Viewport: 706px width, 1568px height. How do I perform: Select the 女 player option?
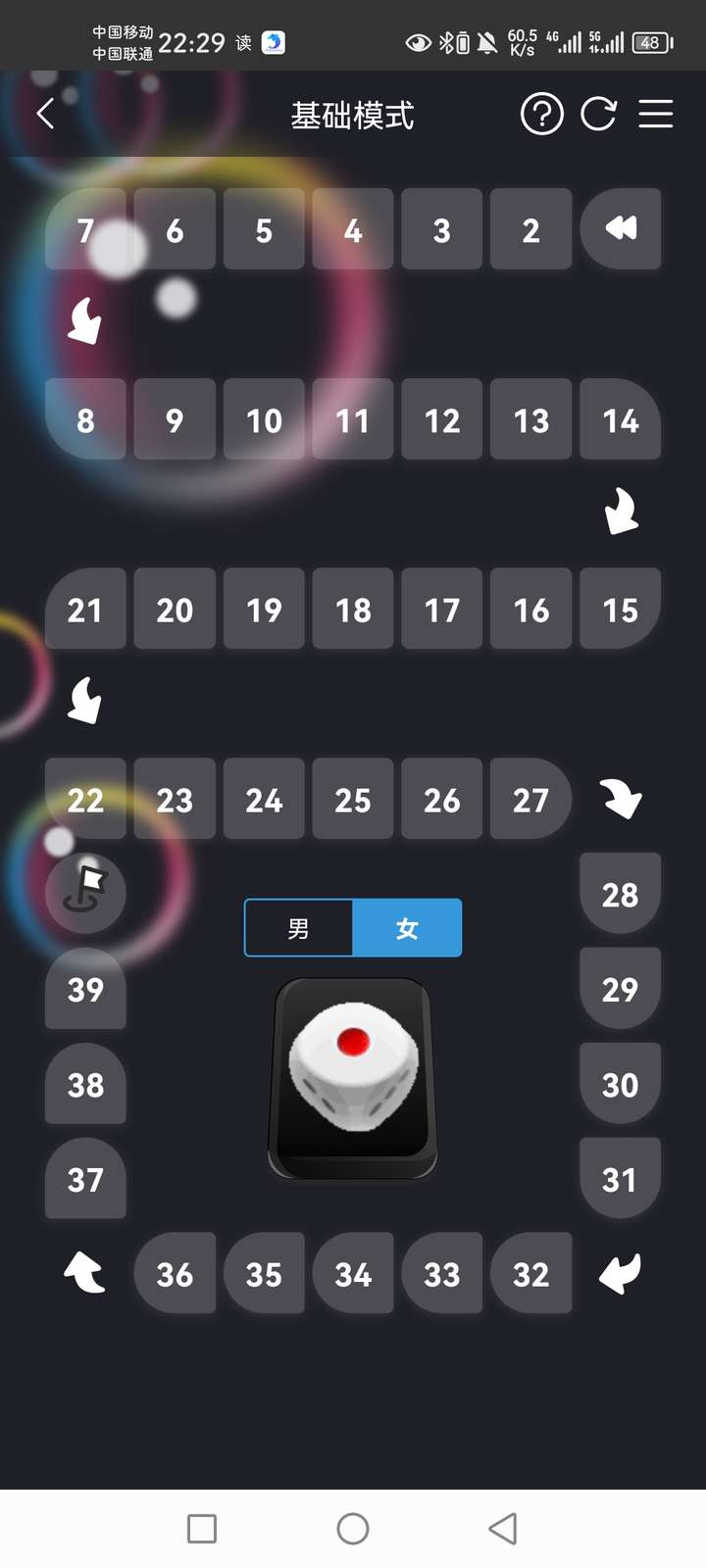(x=407, y=928)
